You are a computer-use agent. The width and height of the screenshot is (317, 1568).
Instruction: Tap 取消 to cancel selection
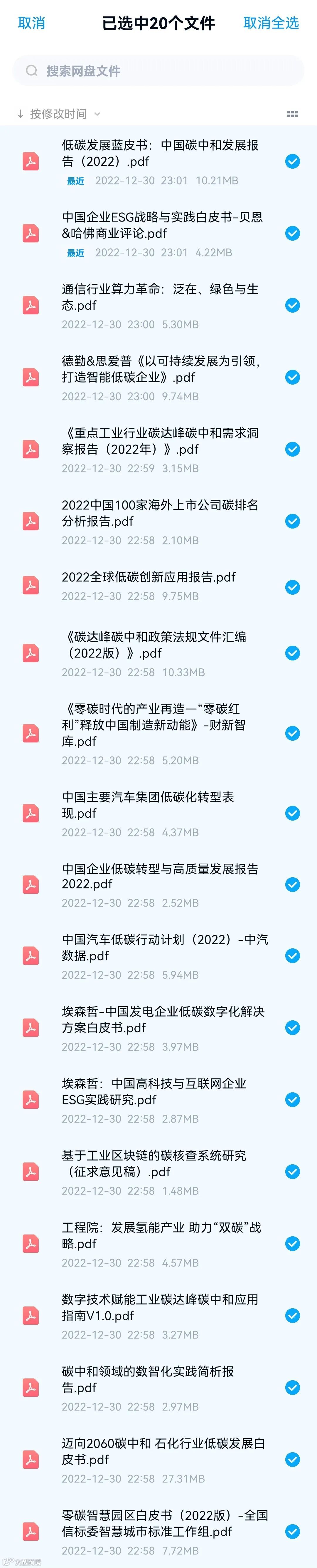(x=32, y=23)
